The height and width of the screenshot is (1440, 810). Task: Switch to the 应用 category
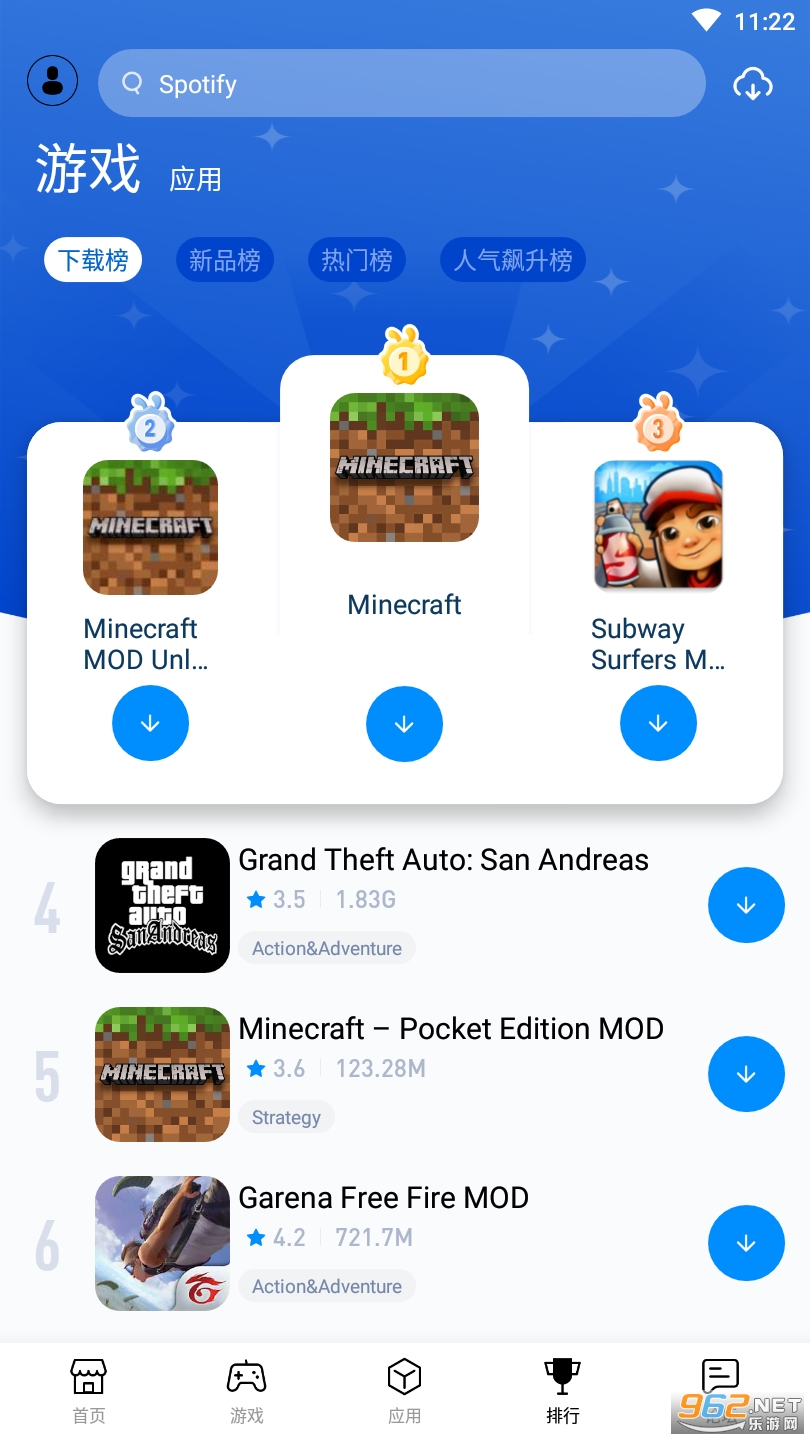point(195,179)
